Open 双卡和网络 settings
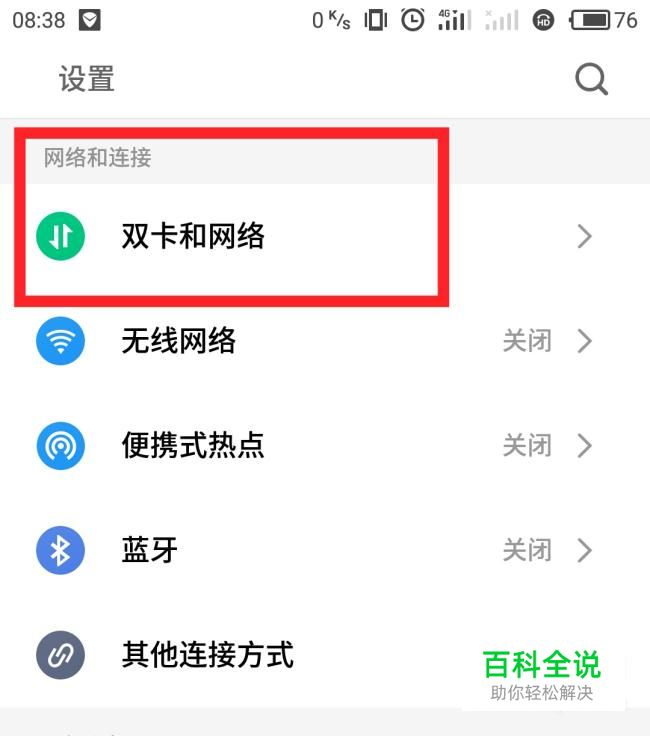This screenshot has height=736, width=650. point(325,236)
